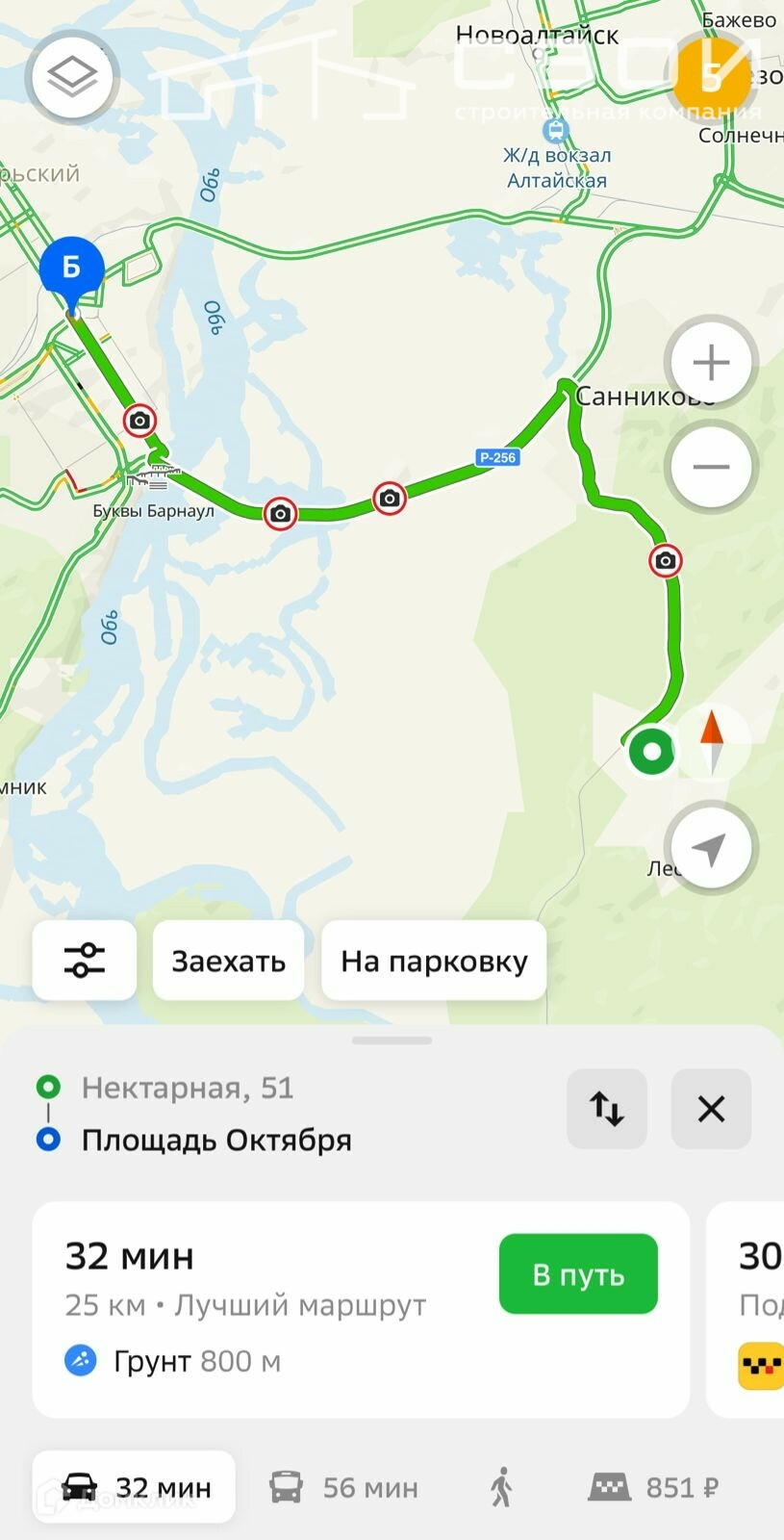
Task: Swap start and destination points
Action: [606, 1109]
